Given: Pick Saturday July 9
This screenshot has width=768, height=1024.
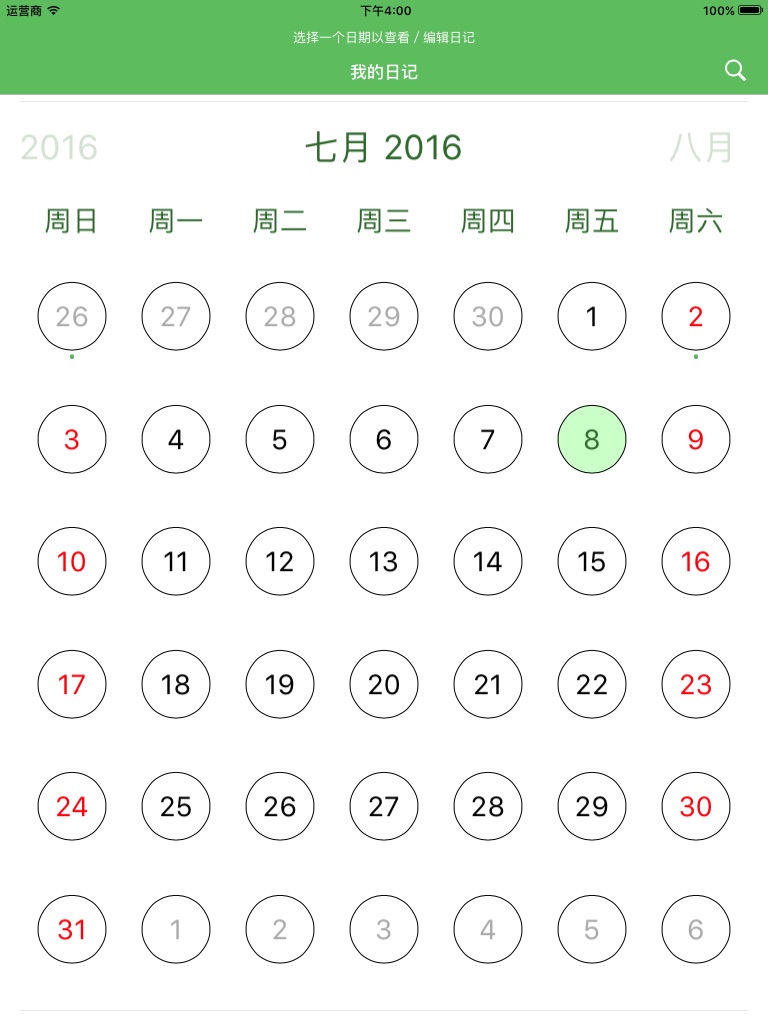Looking at the screenshot, I should coord(696,440).
